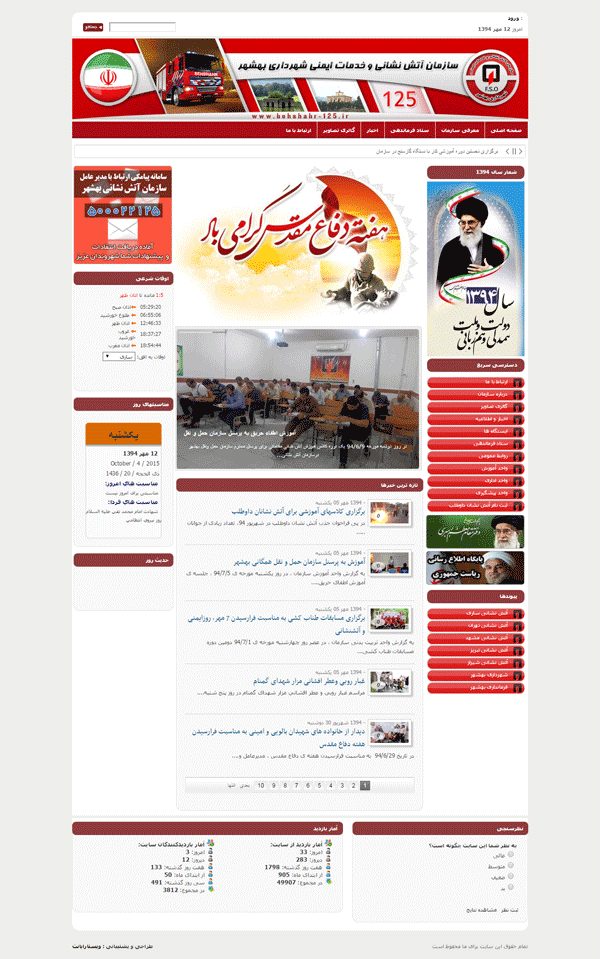Screen dimensions: 600x959
Task: Open اخبار in the top menu
Action: pyautogui.click(x=372, y=130)
